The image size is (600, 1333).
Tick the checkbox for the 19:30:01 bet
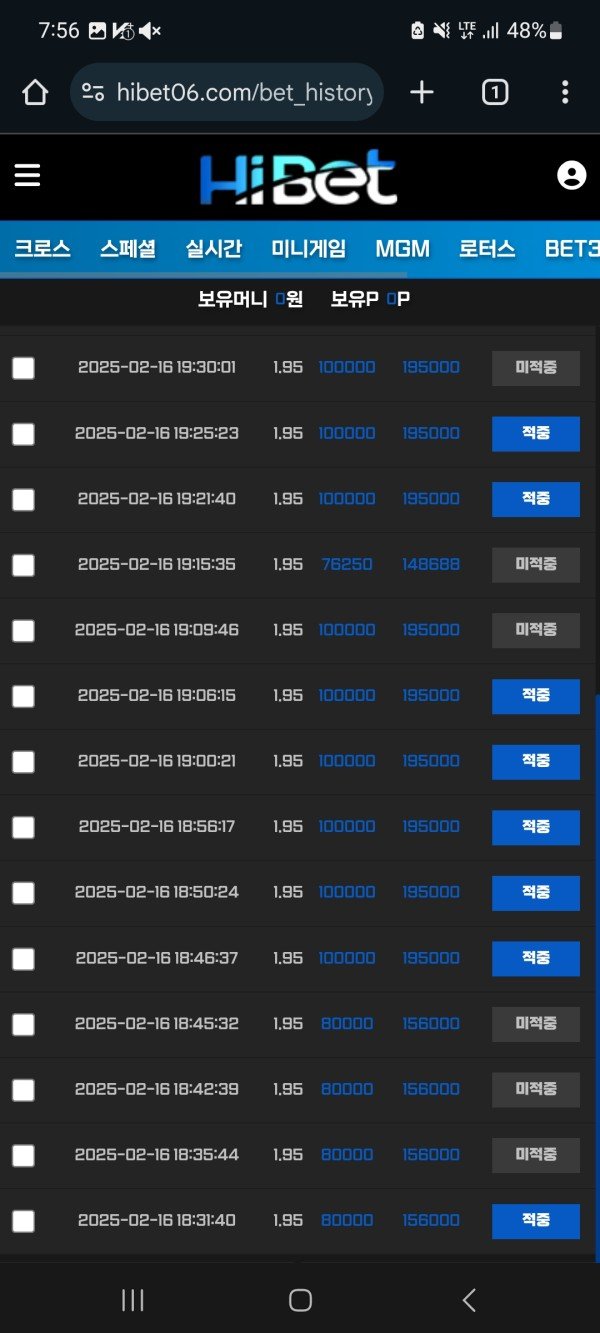[x=23, y=368]
